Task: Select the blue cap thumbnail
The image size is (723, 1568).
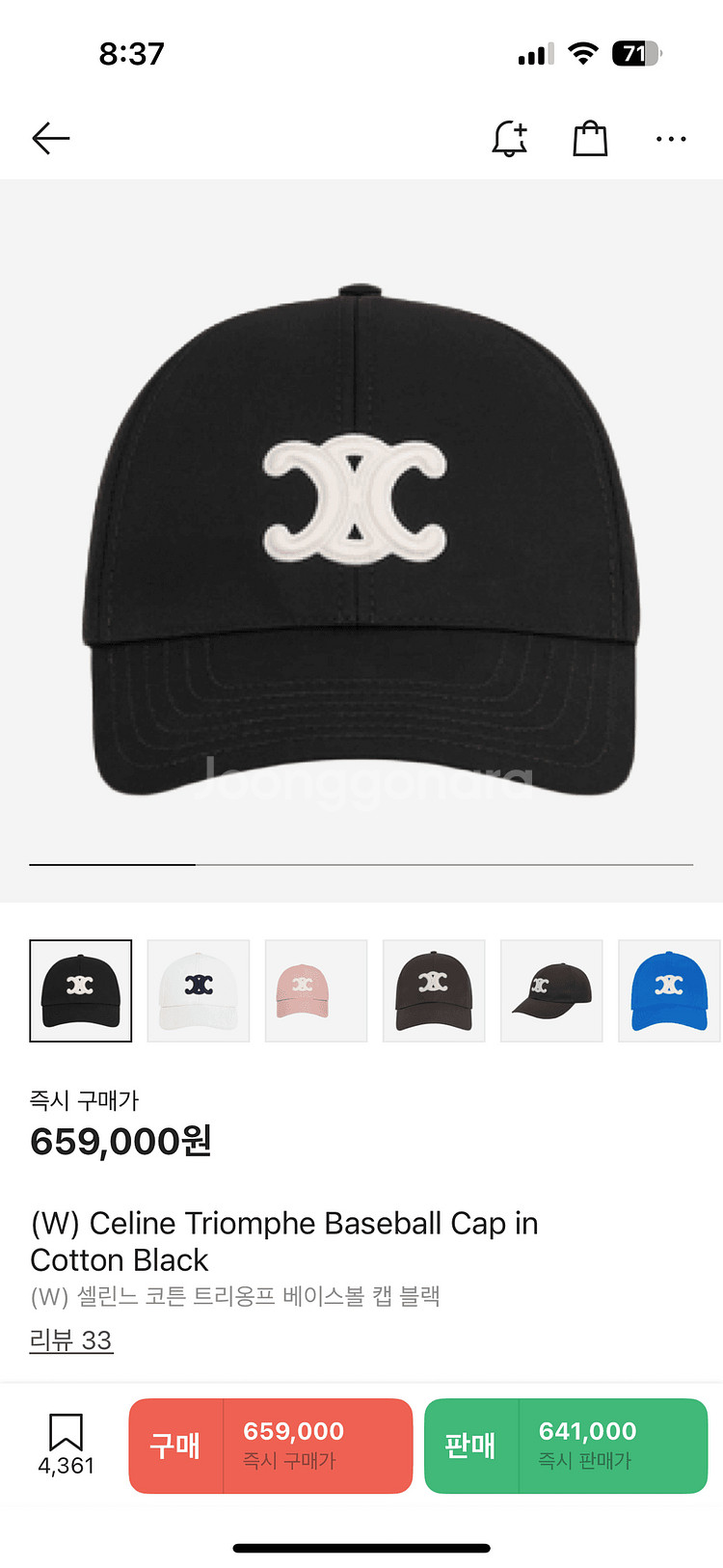Action: click(669, 990)
